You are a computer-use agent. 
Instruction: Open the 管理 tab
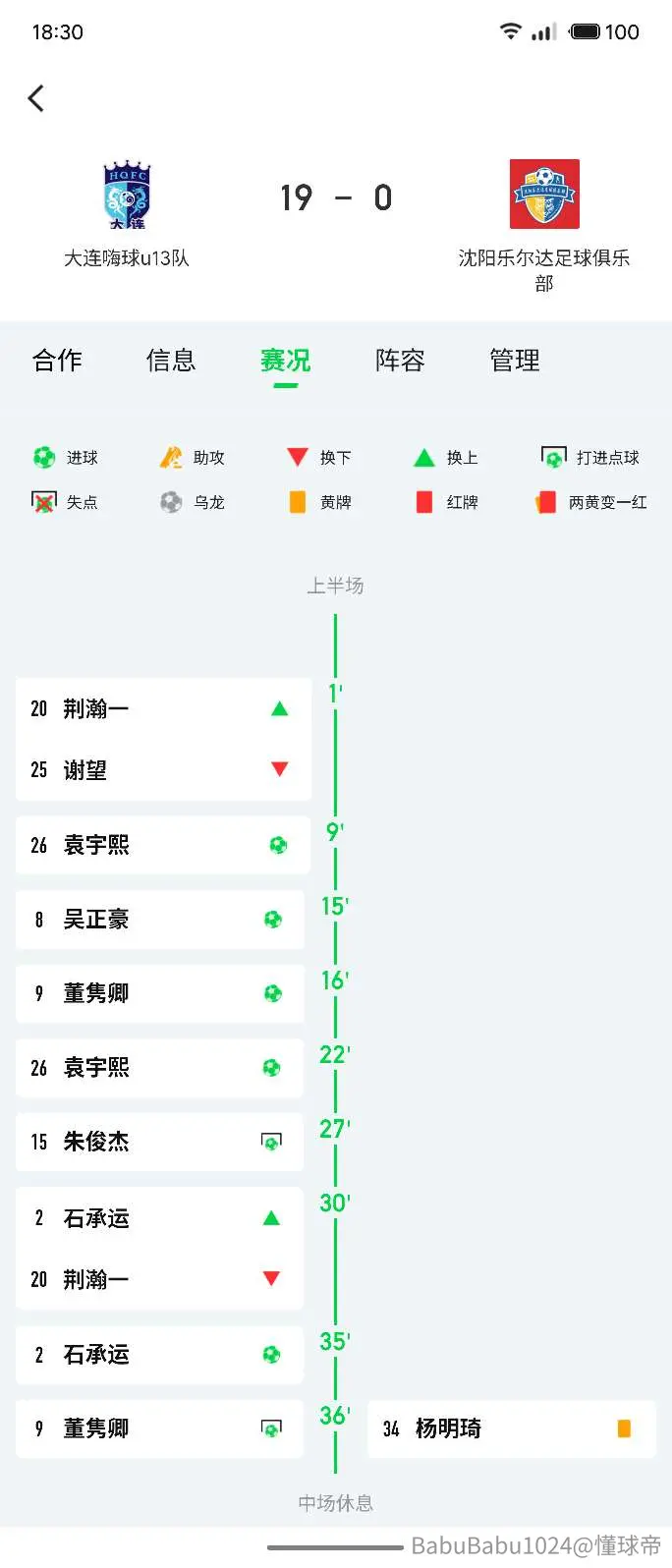point(515,361)
